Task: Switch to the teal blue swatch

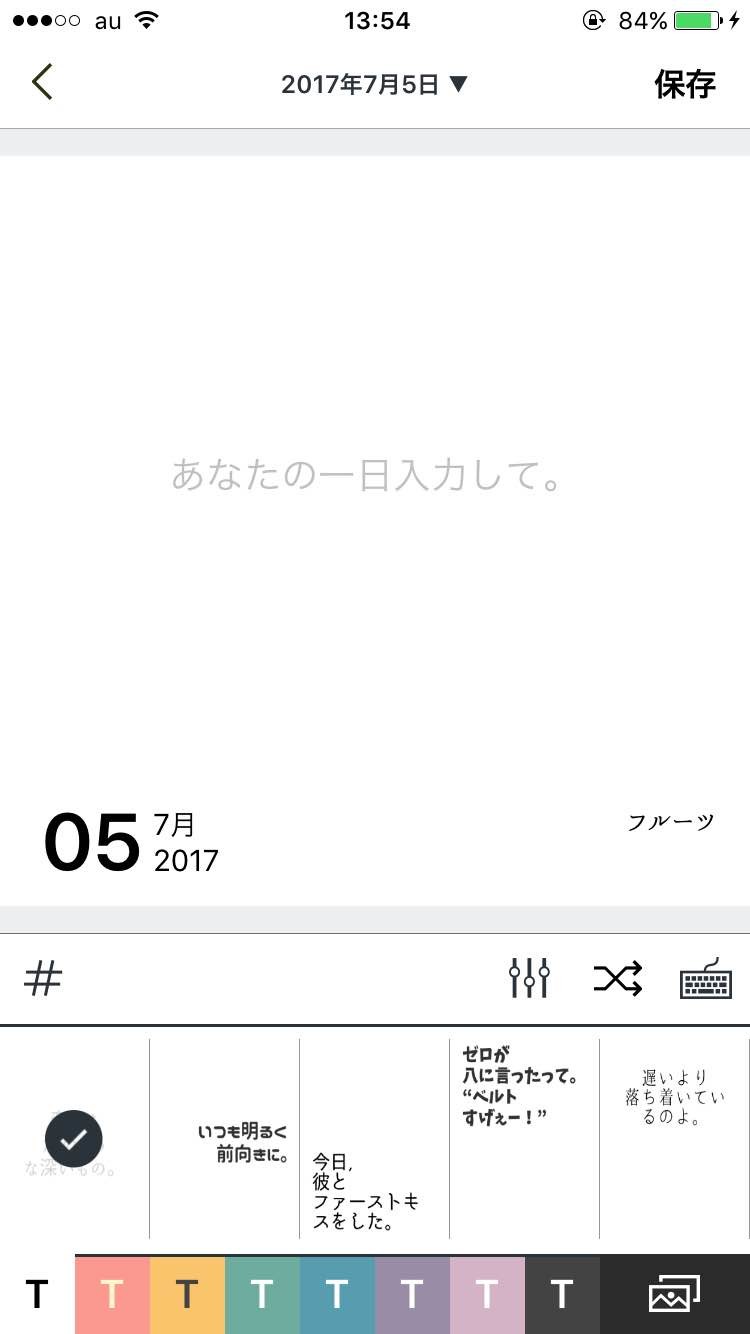Action: click(337, 1295)
